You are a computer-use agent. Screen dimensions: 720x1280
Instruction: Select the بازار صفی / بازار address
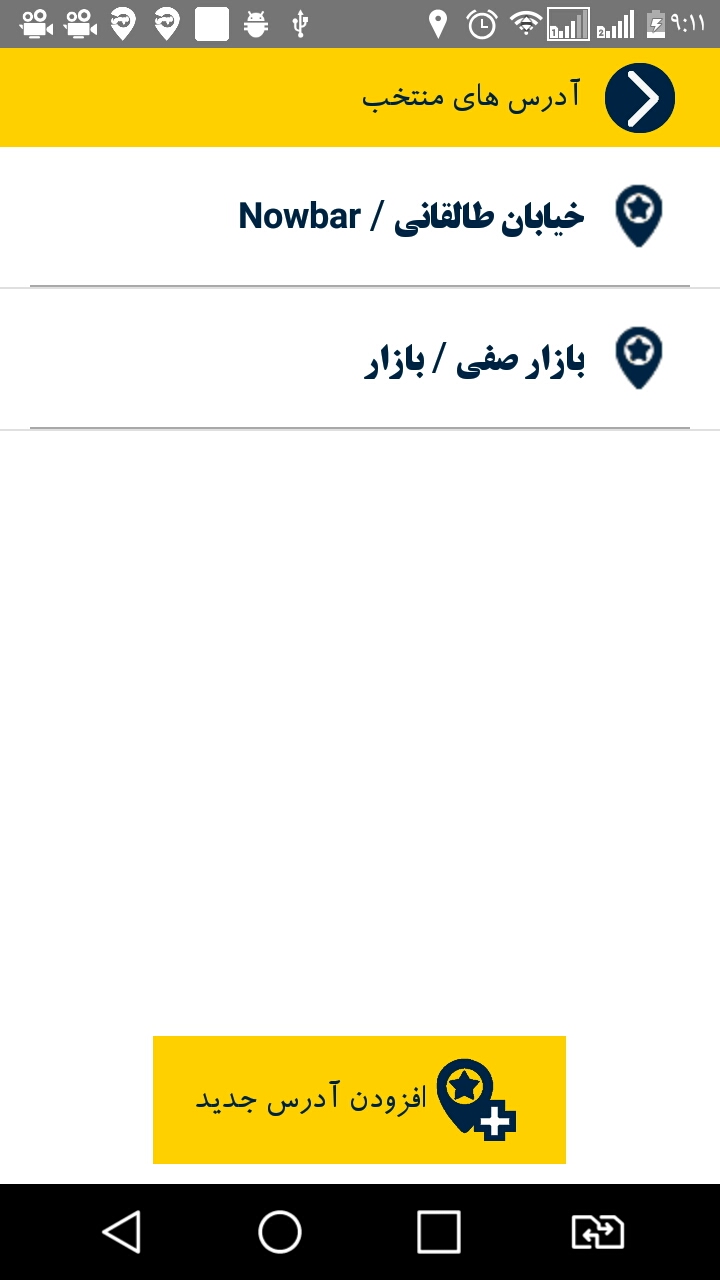tap(474, 359)
